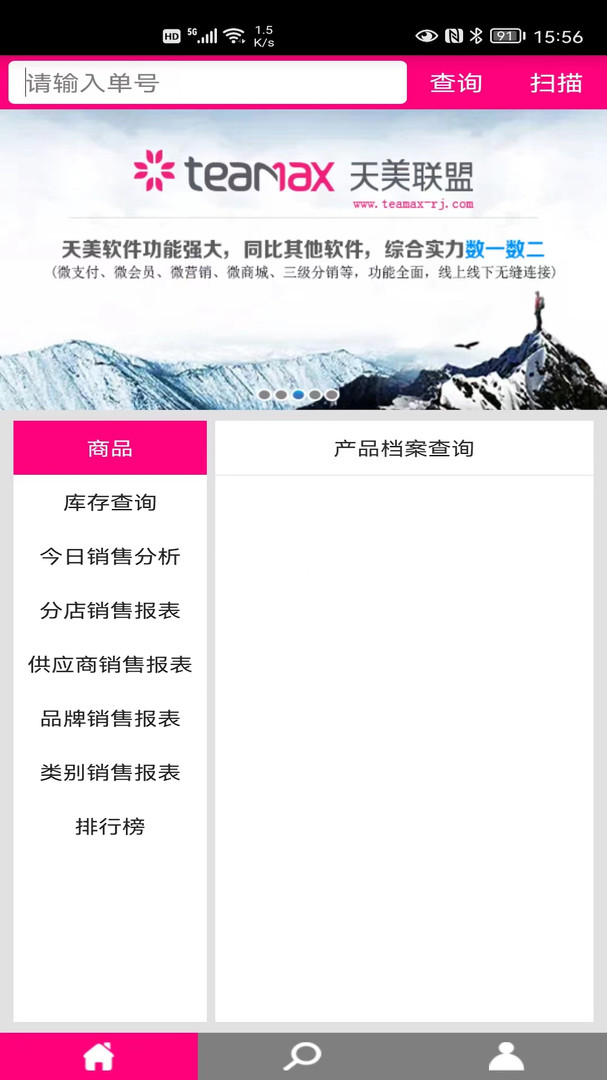607x1080 pixels.
Task: Switch to the search tab
Action: click(302, 1056)
